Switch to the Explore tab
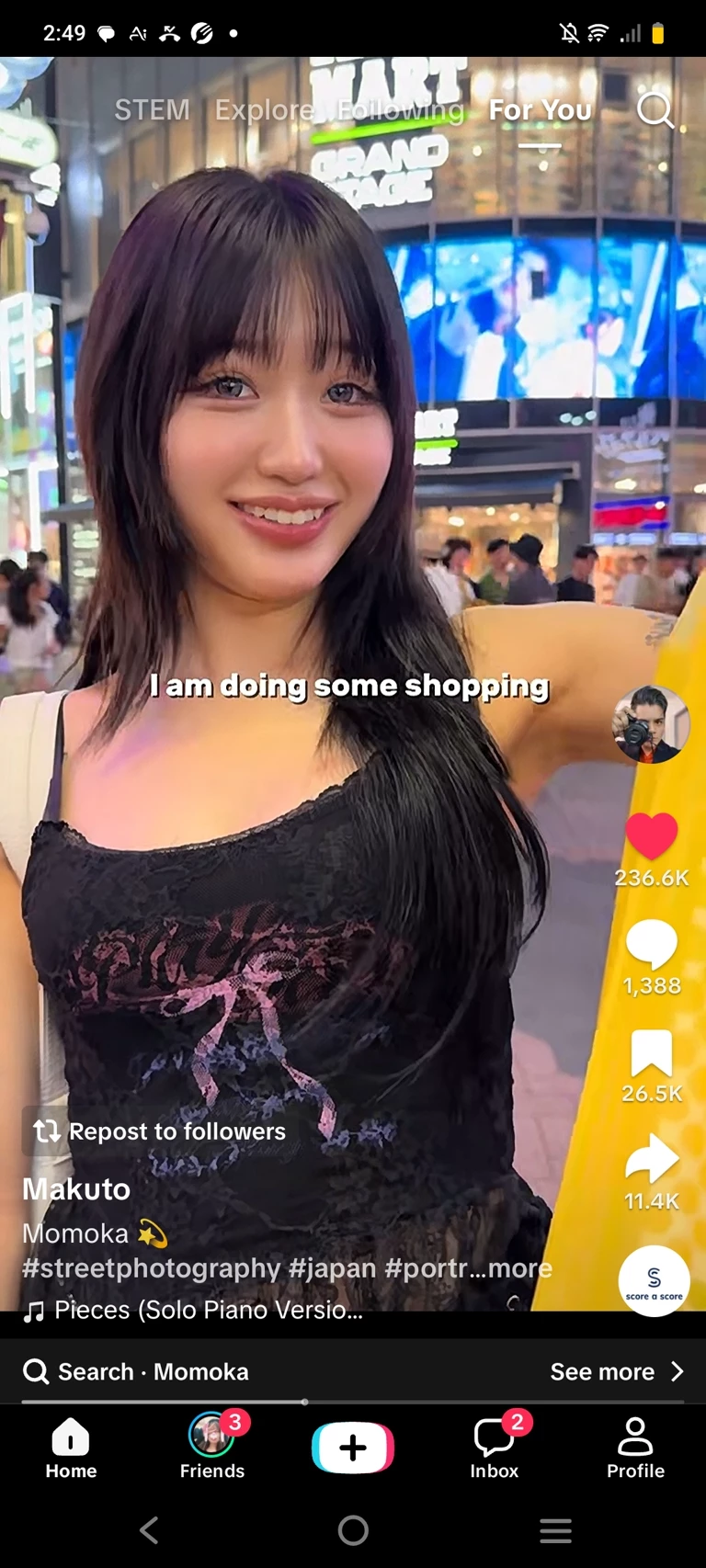This screenshot has height=1568, width=706. point(264,110)
